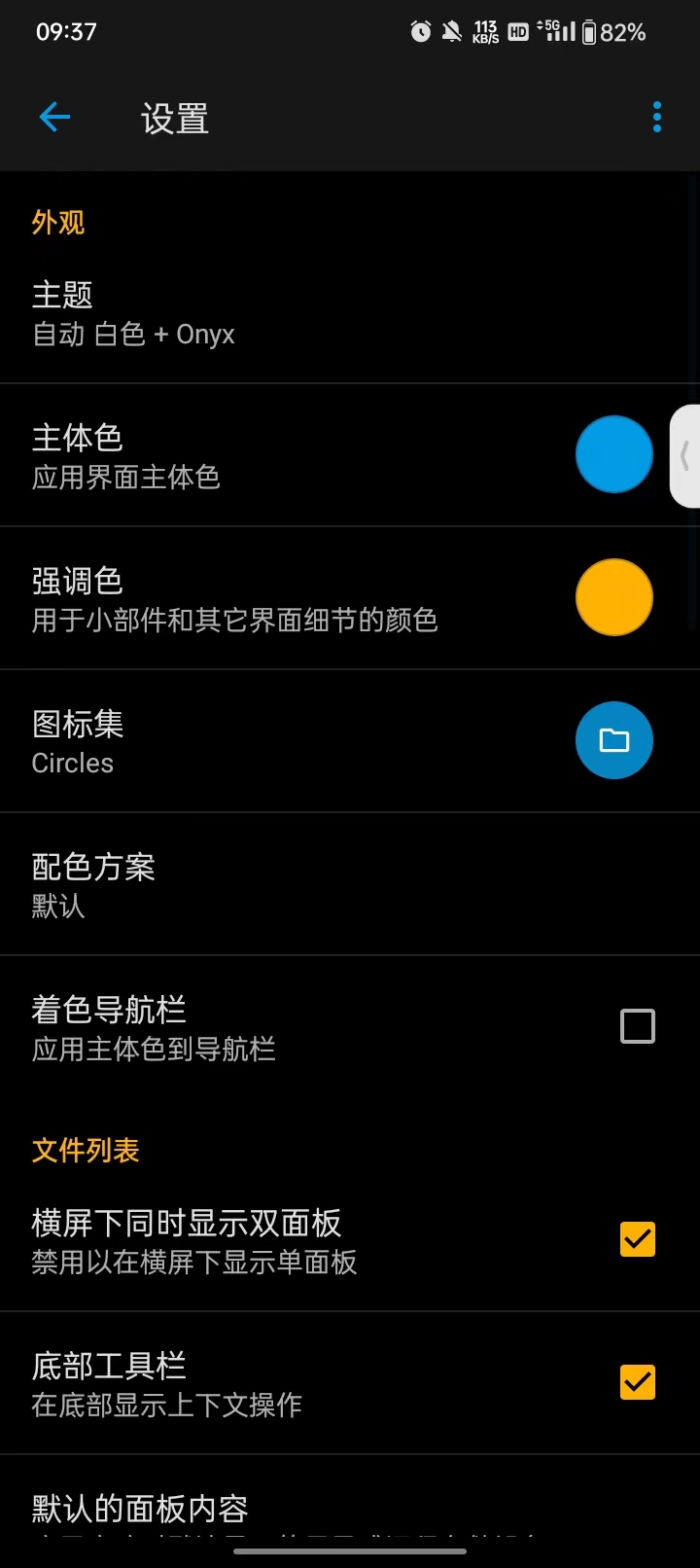This screenshot has height=1568, width=700.
Task: Expand the edge panel handle on right side
Action: coord(687,454)
